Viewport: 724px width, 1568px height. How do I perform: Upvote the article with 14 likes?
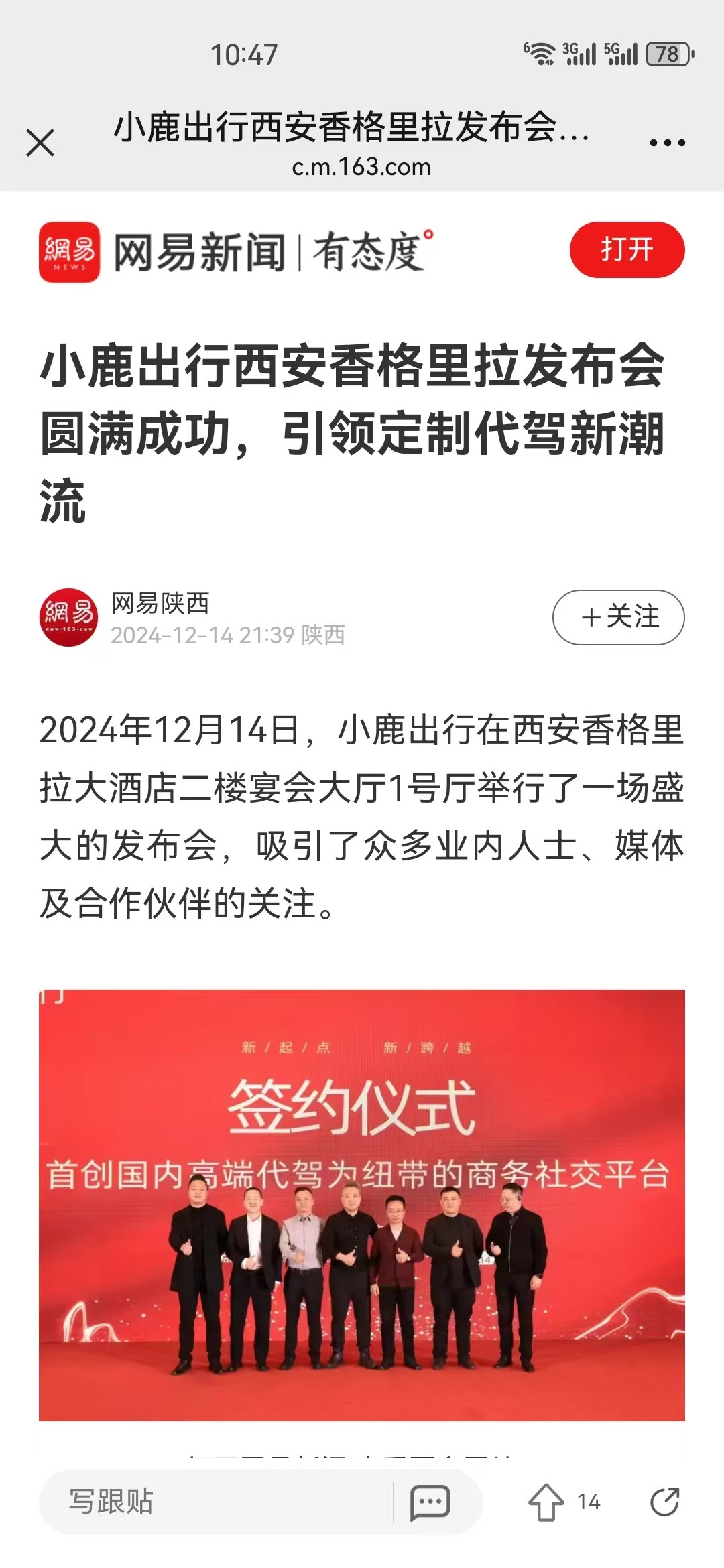(546, 1502)
